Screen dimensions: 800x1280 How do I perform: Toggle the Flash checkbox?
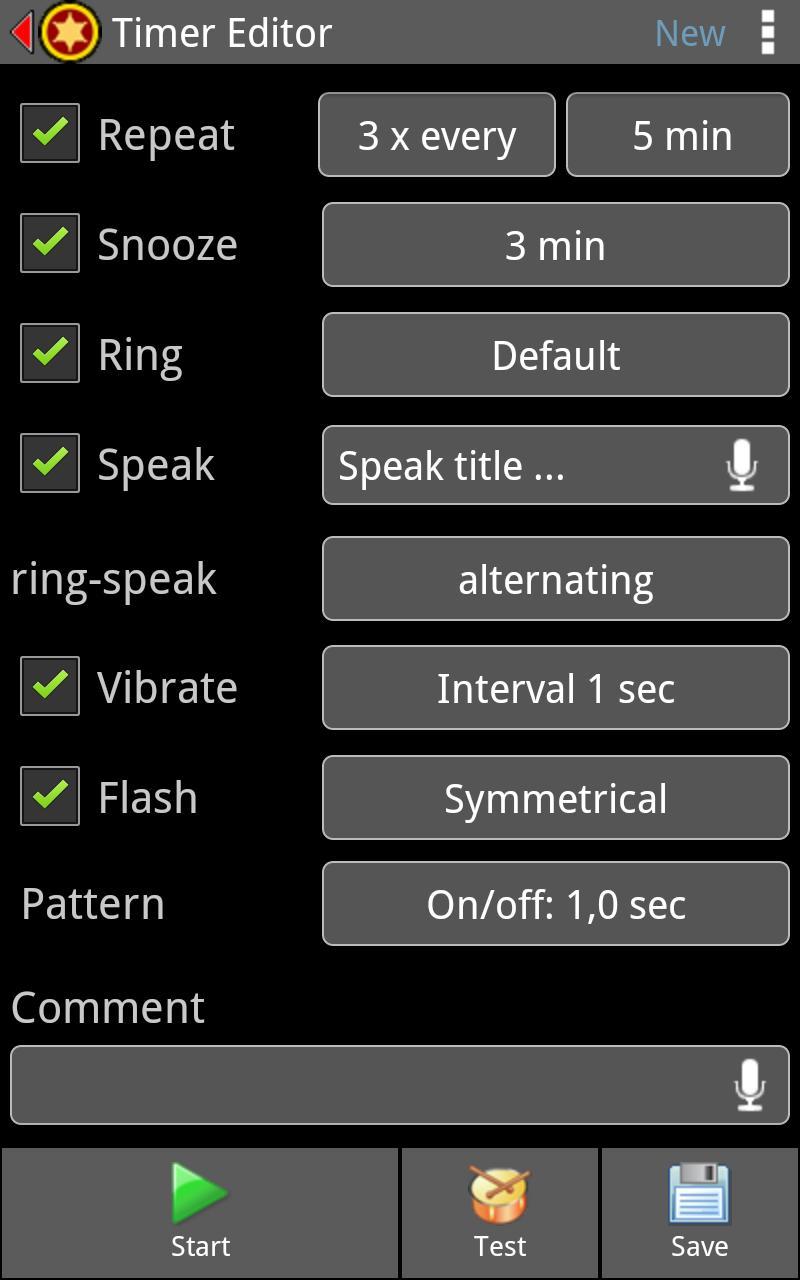coord(50,796)
